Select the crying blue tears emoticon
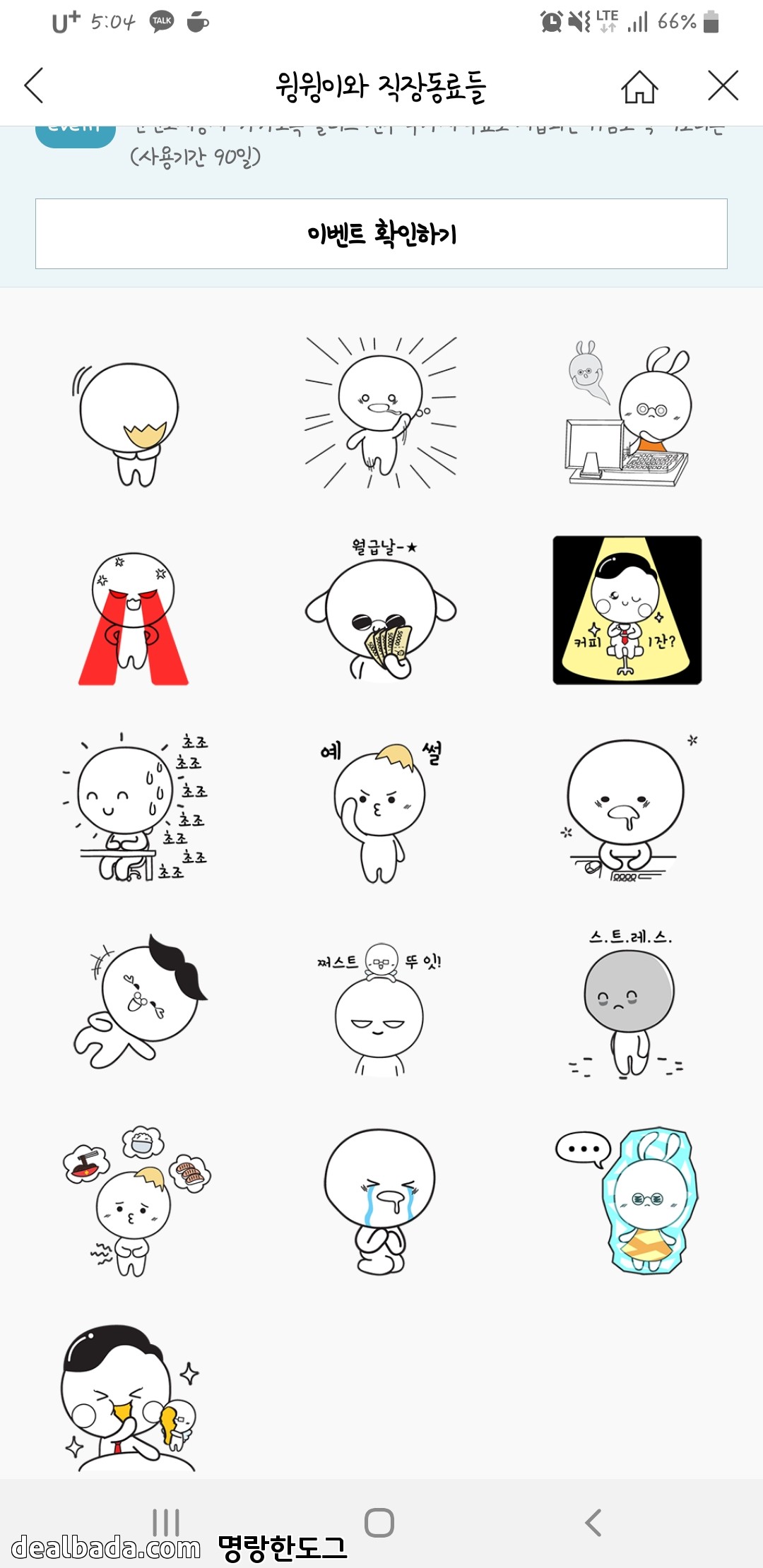763x1568 pixels. [x=380, y=1201]
